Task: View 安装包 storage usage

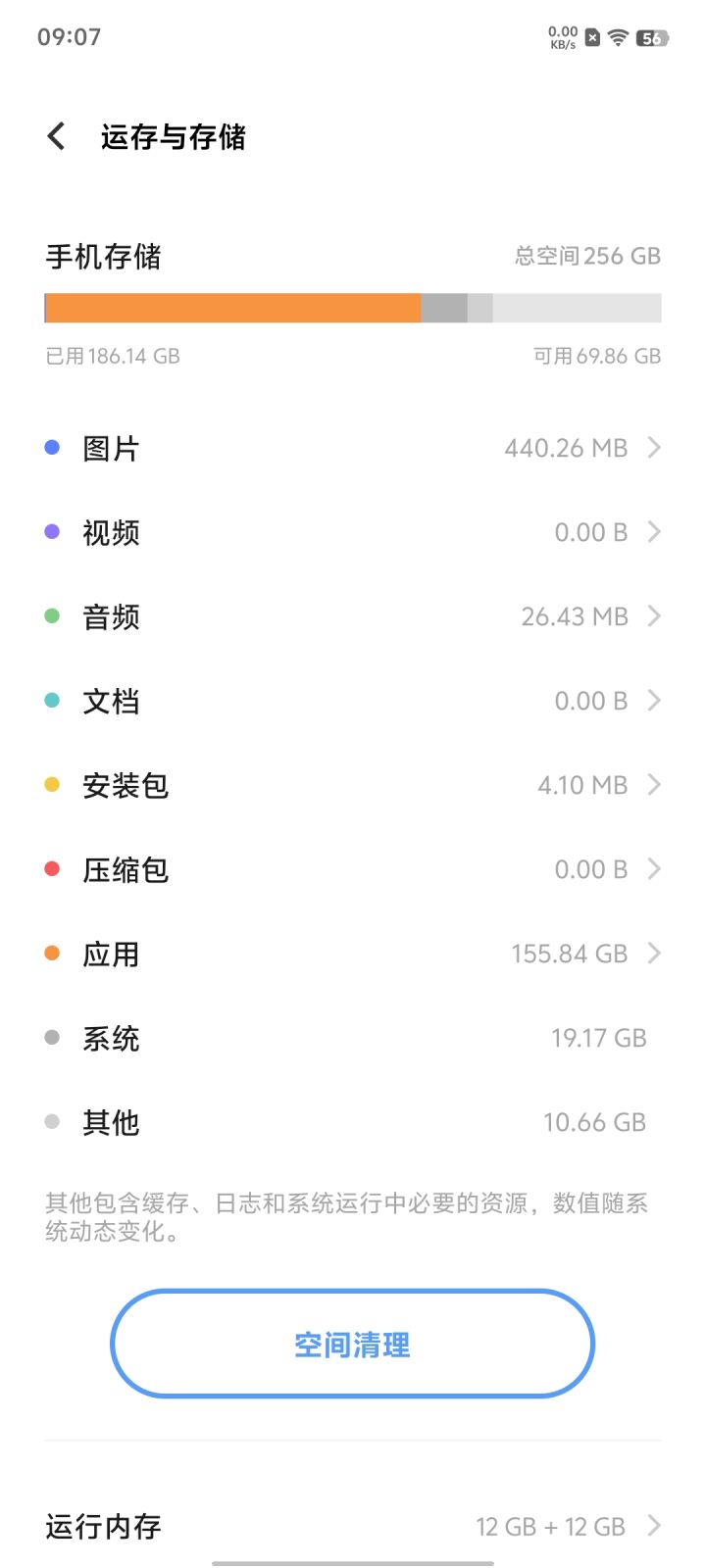Action: tap(353, 785)
